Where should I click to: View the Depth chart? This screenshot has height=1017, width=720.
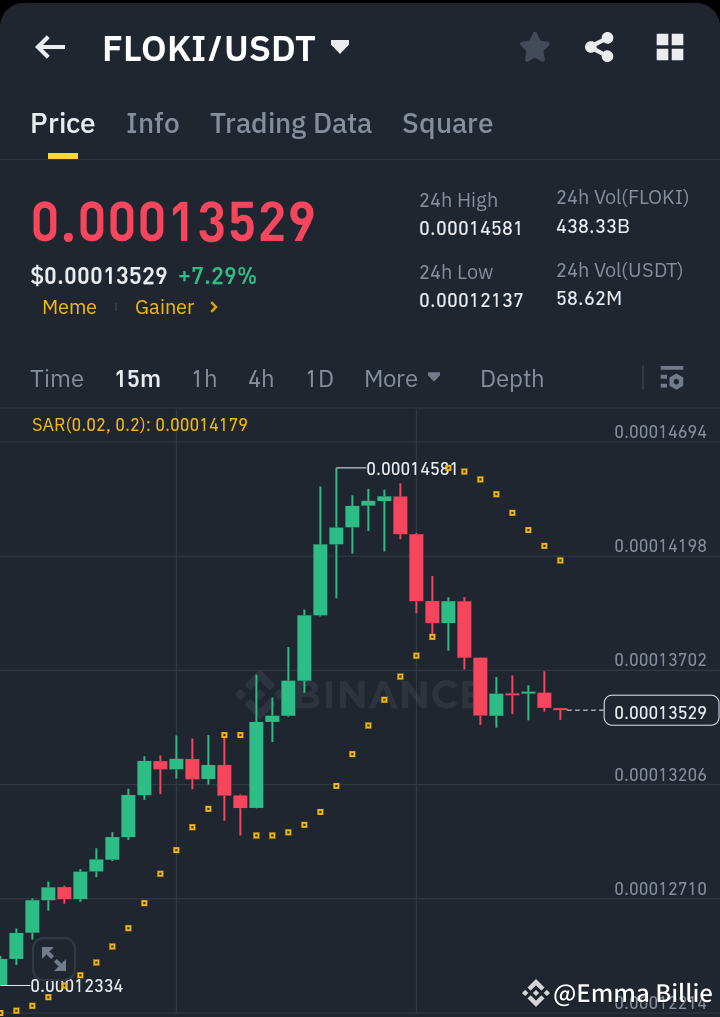click(x=511, y=379)
